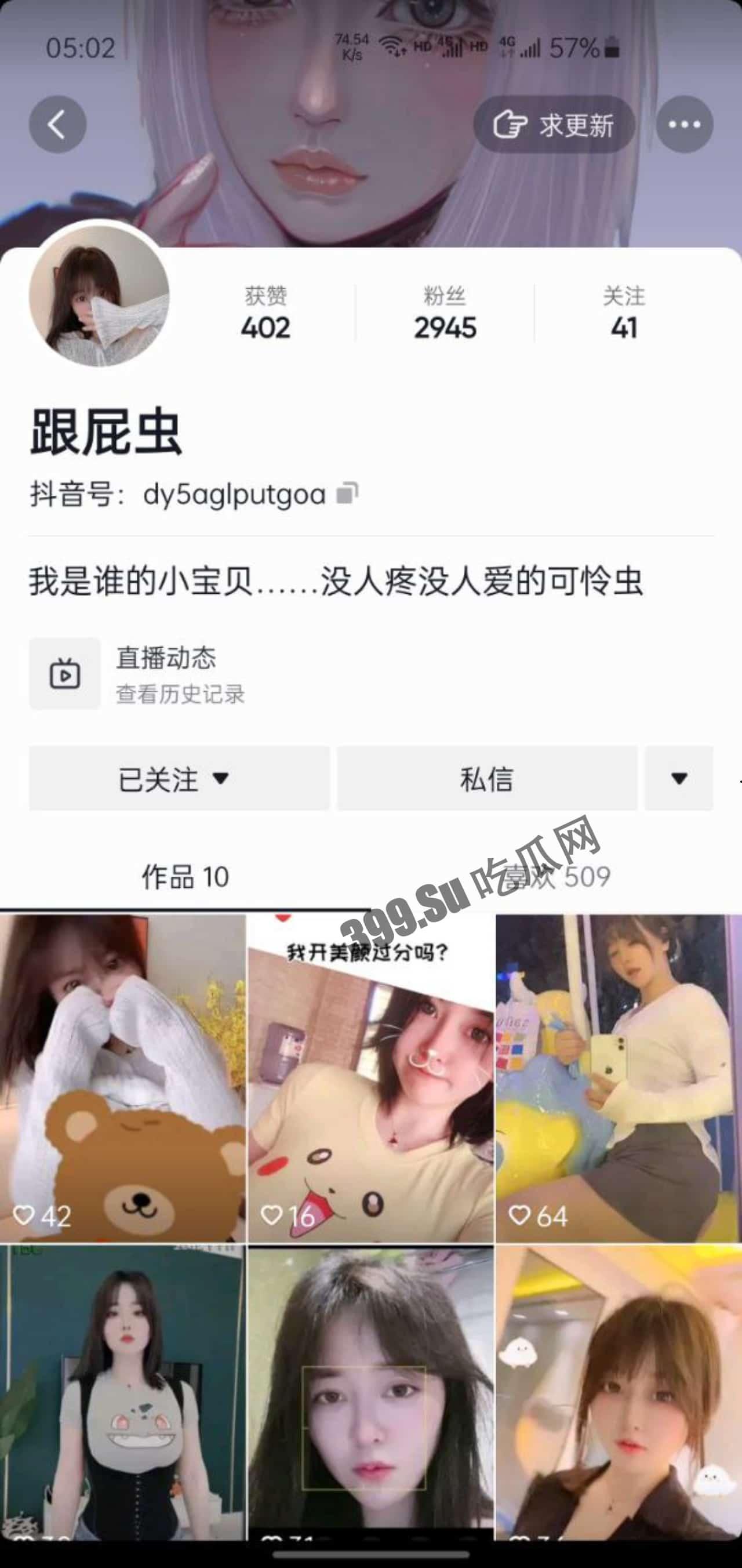Switch to the 作品 10 tab
The height and width of the screenshot is (1568, 742).
(x=185, y=877)
